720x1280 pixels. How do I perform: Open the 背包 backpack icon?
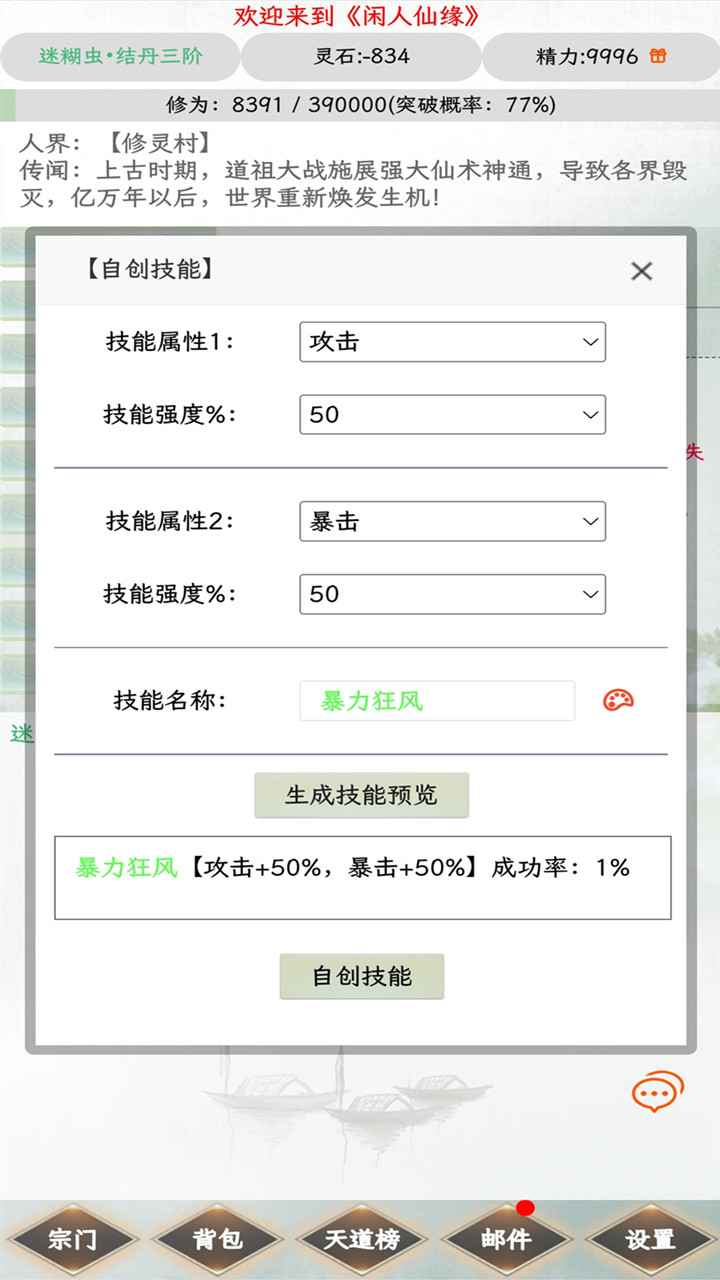(217, 1238)
